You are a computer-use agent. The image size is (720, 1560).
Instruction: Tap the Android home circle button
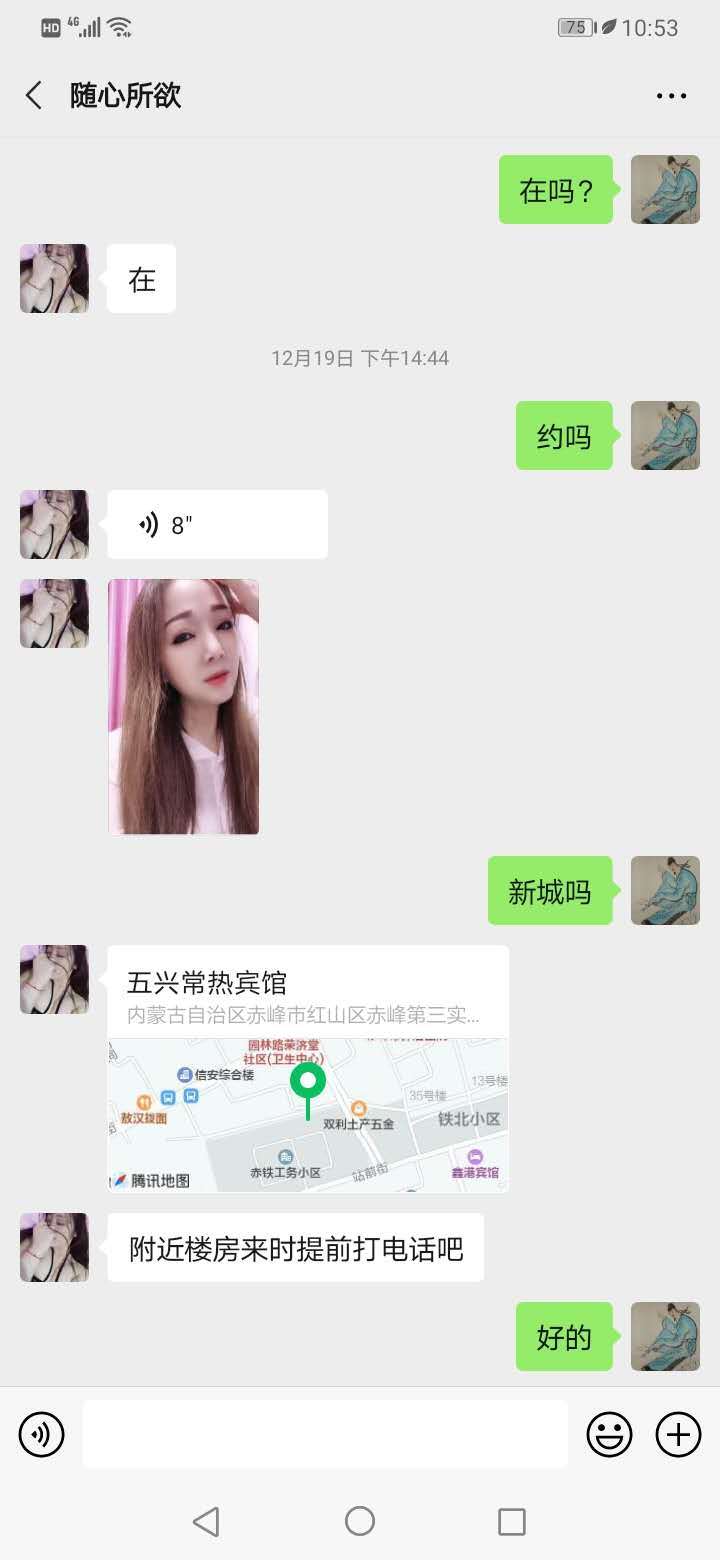pyautogui.click(x=359, y=1522)
